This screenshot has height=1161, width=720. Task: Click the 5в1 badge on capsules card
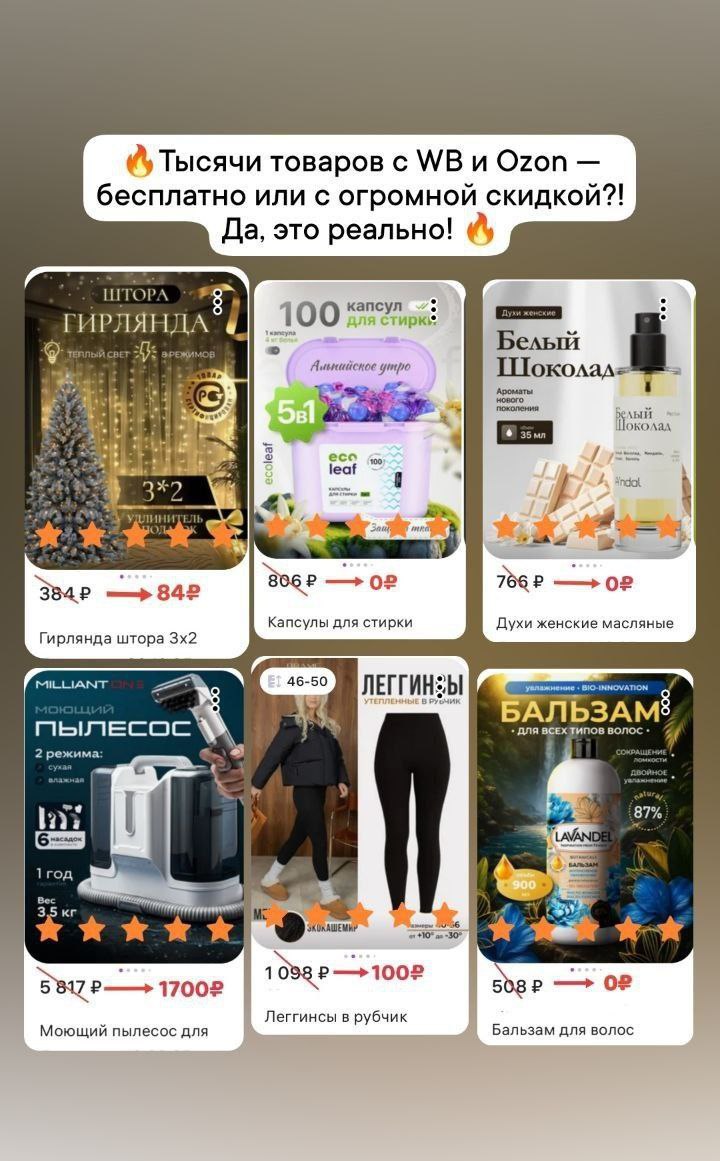297,411
